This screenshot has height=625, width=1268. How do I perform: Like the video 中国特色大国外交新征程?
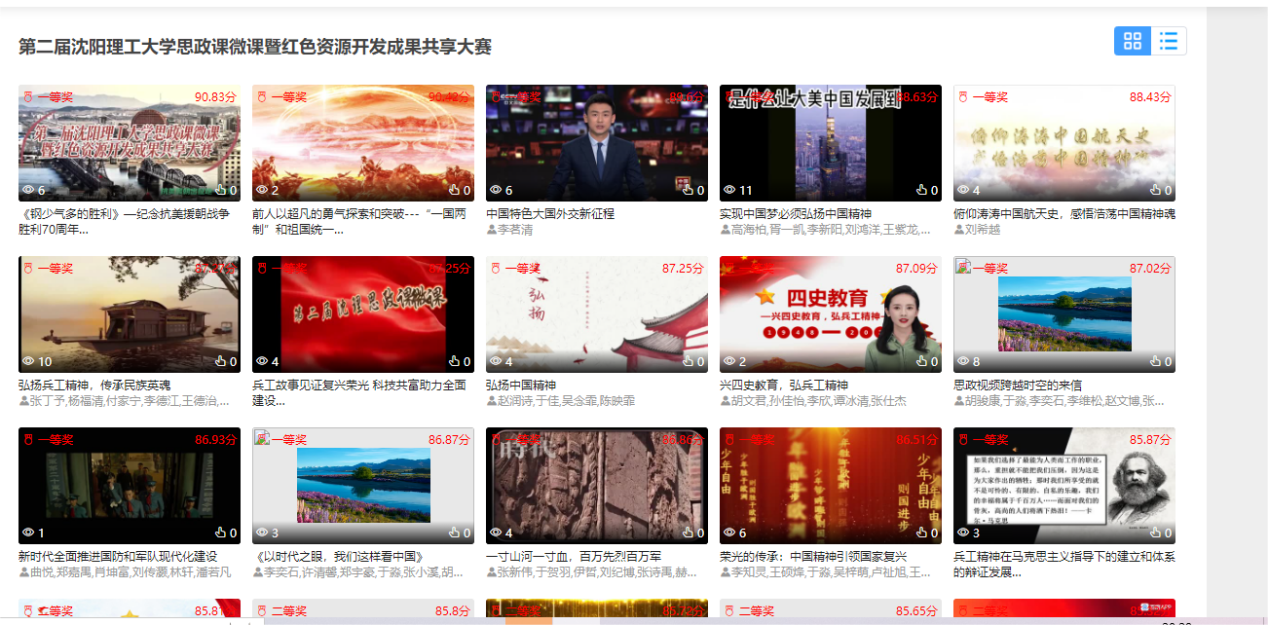[687, 190]
